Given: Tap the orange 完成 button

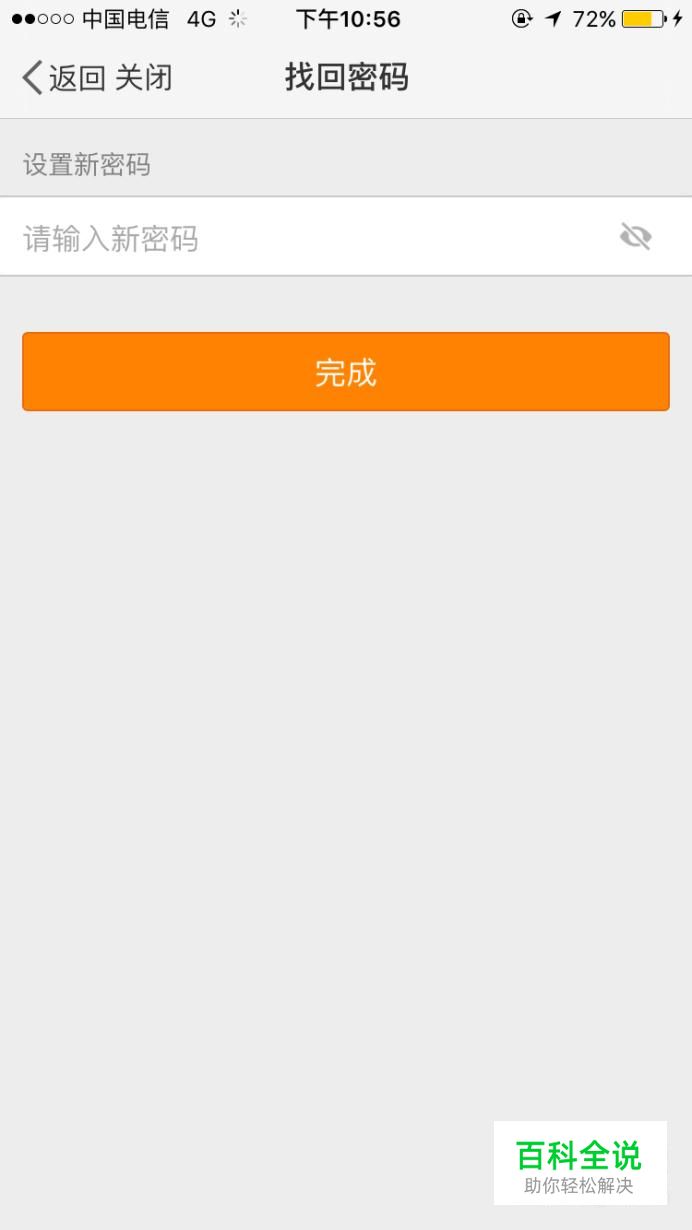Looking at the screenshot, I should tap(346, 372).
